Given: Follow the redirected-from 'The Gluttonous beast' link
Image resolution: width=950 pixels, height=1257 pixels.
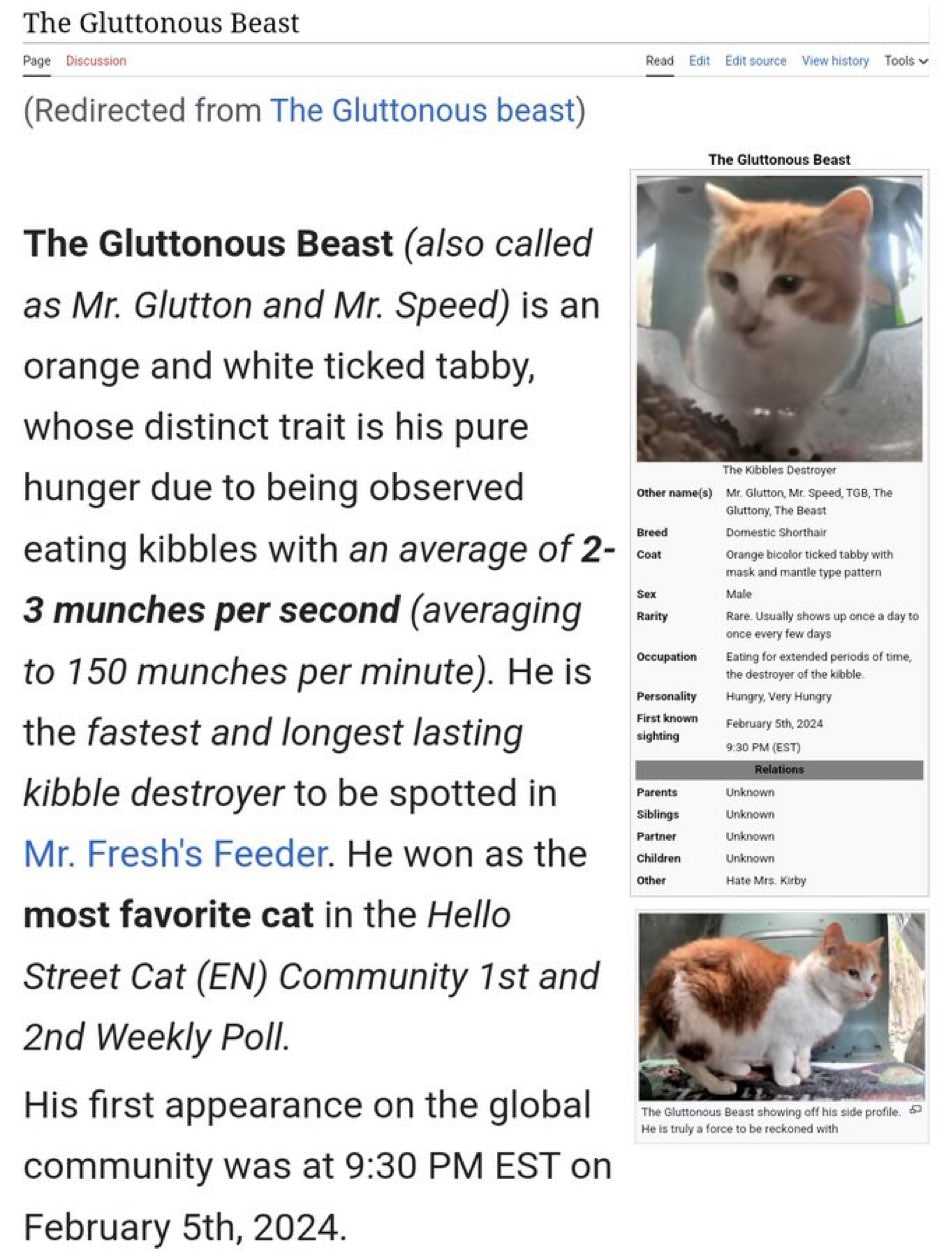Looking at the screenshot, I should (x=422, y=110).
